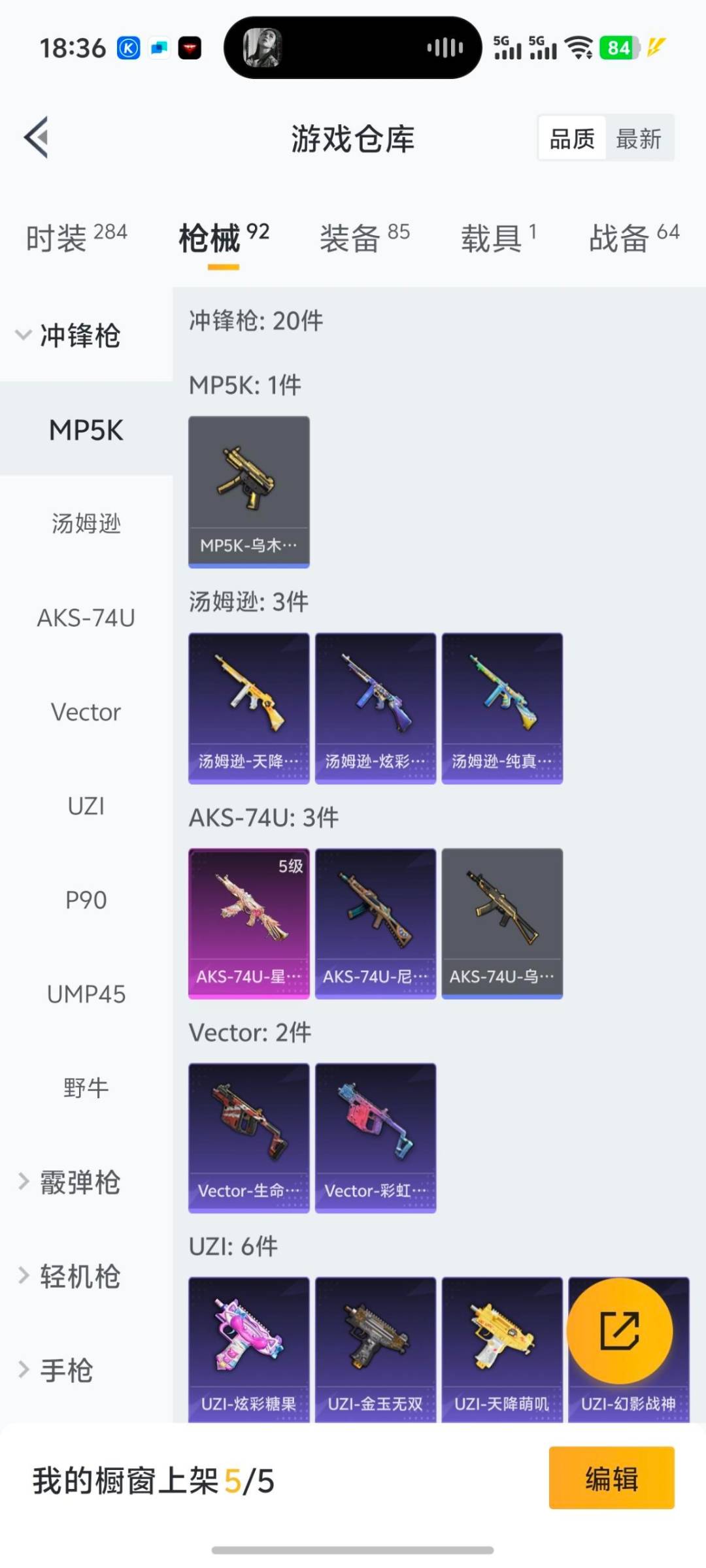Select 汤姆逊 in the side list
706x1568 pixels.
coord(86,524)
